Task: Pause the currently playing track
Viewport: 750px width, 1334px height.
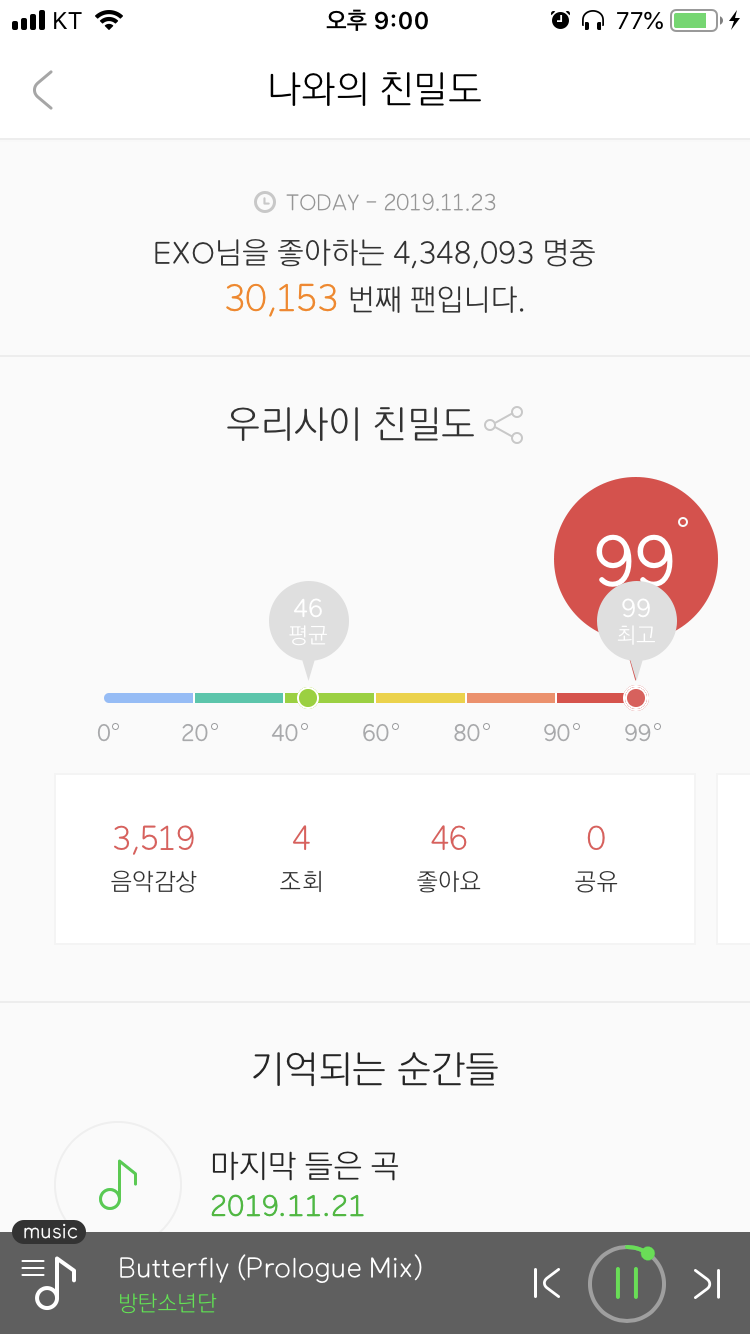Action: pos(627,1283)
